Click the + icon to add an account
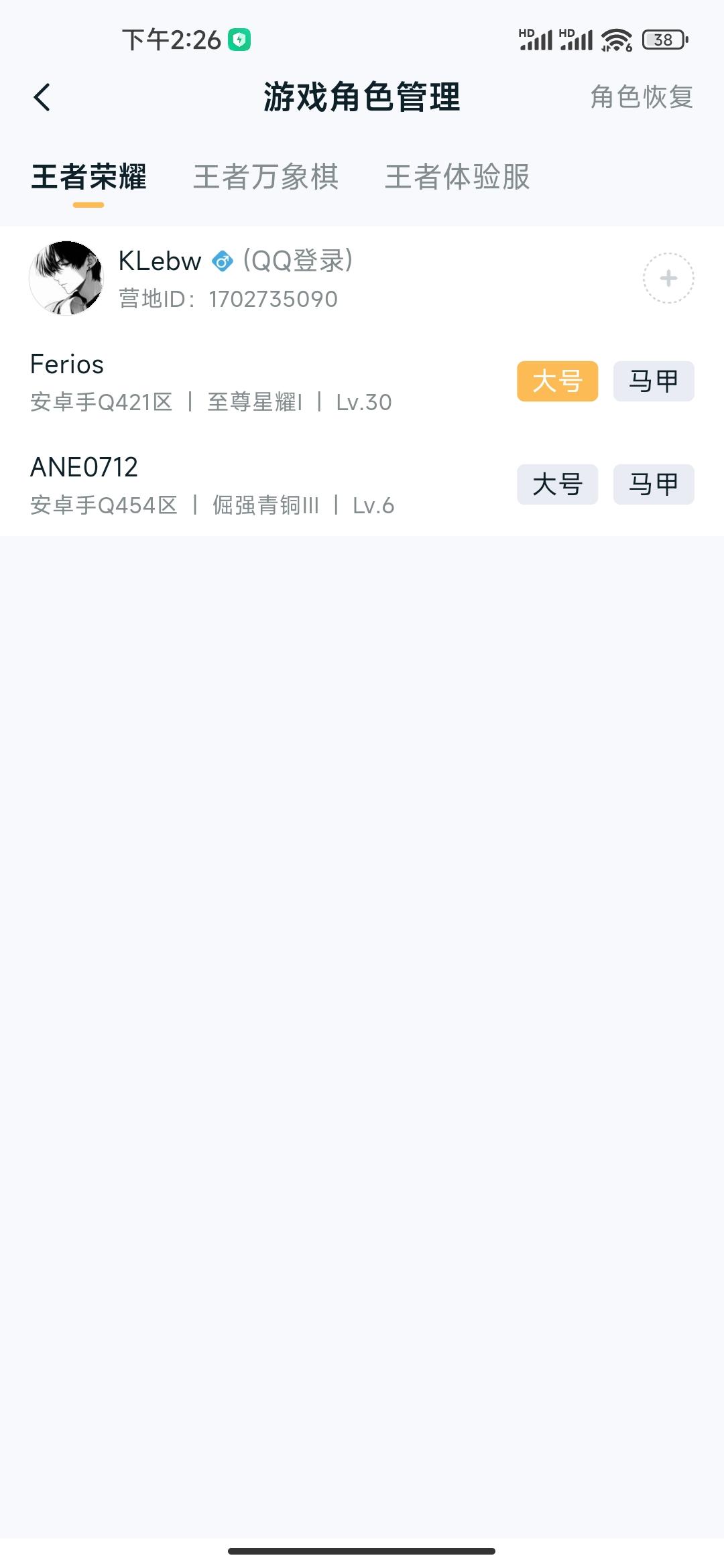The height and width of the screenshot is (1568, 724). tap(668, 277)
